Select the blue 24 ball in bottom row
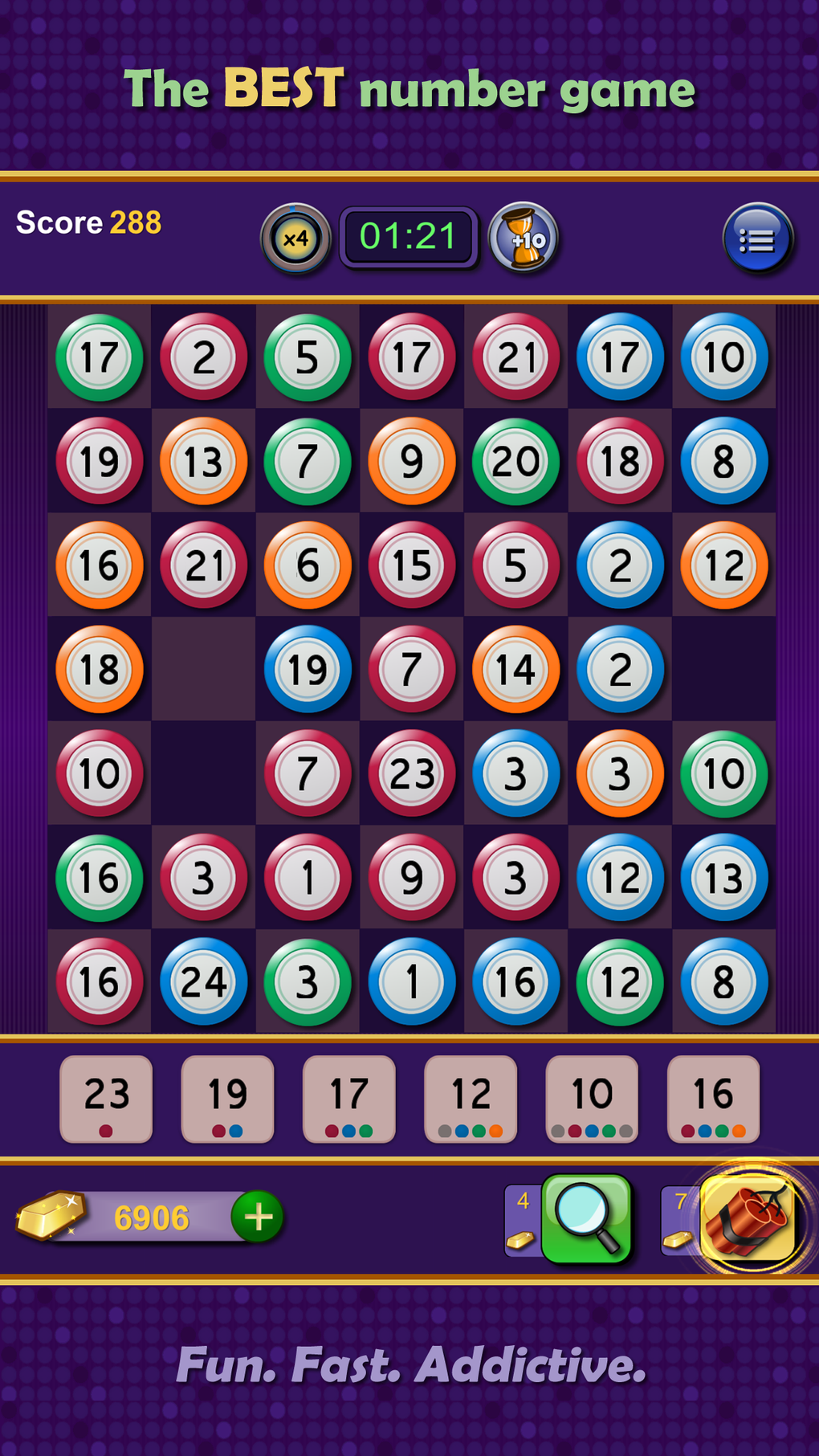 tap(203, 981)
